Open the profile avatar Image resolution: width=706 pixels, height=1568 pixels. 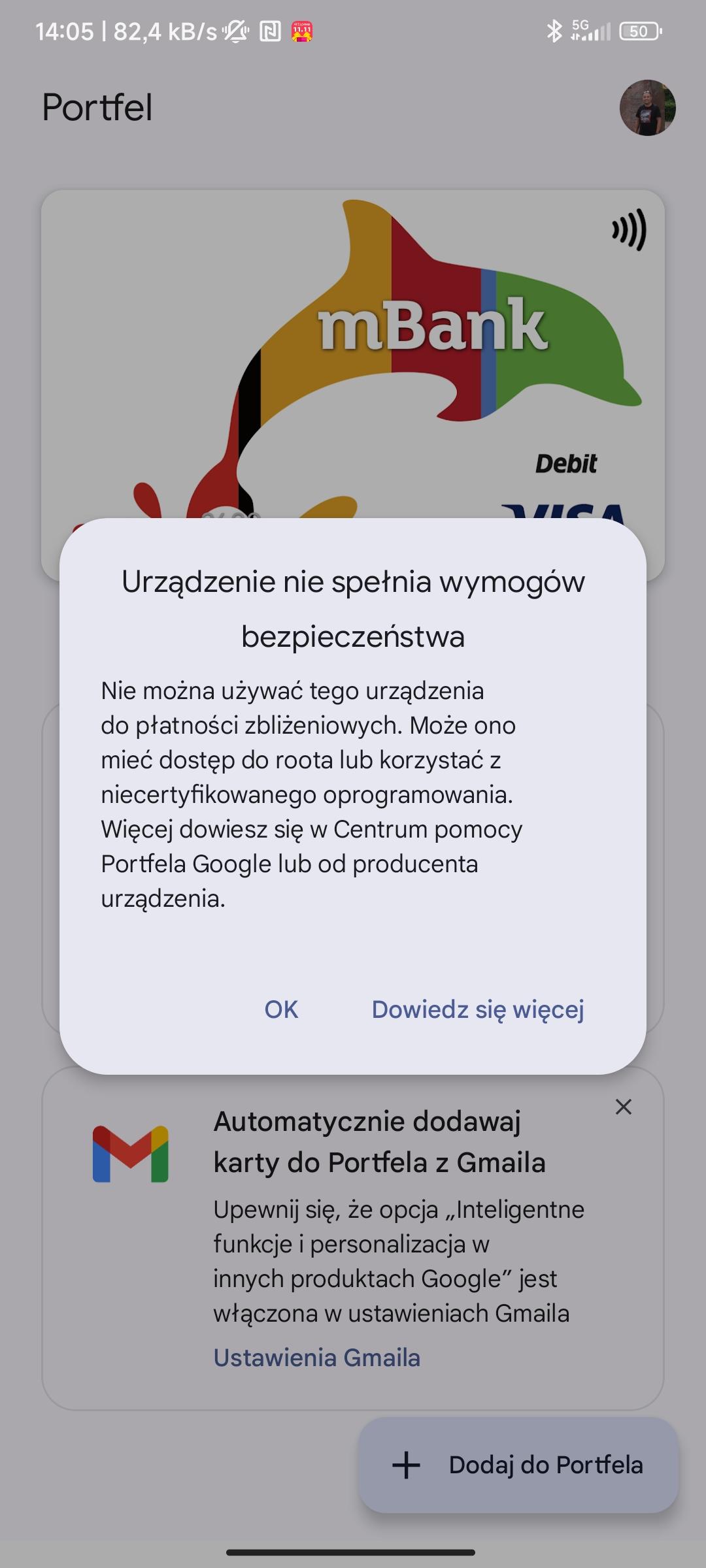pos(647,108)
